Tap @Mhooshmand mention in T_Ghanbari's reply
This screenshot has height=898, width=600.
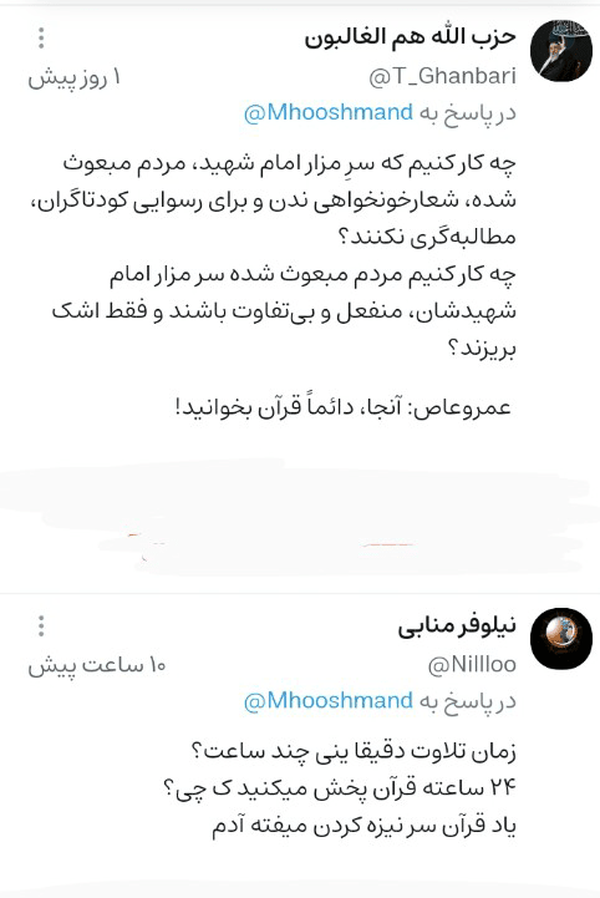328,113
